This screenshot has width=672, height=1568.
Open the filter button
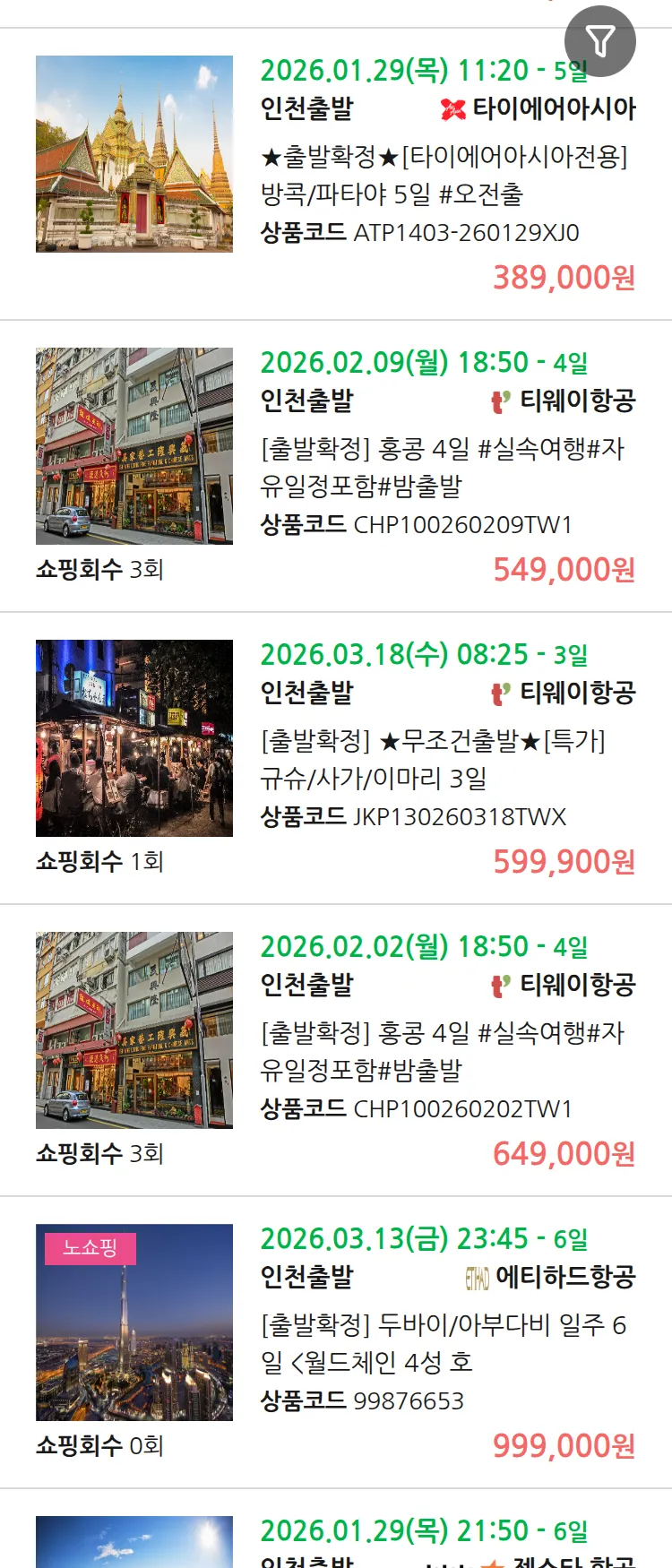(599, 40)
